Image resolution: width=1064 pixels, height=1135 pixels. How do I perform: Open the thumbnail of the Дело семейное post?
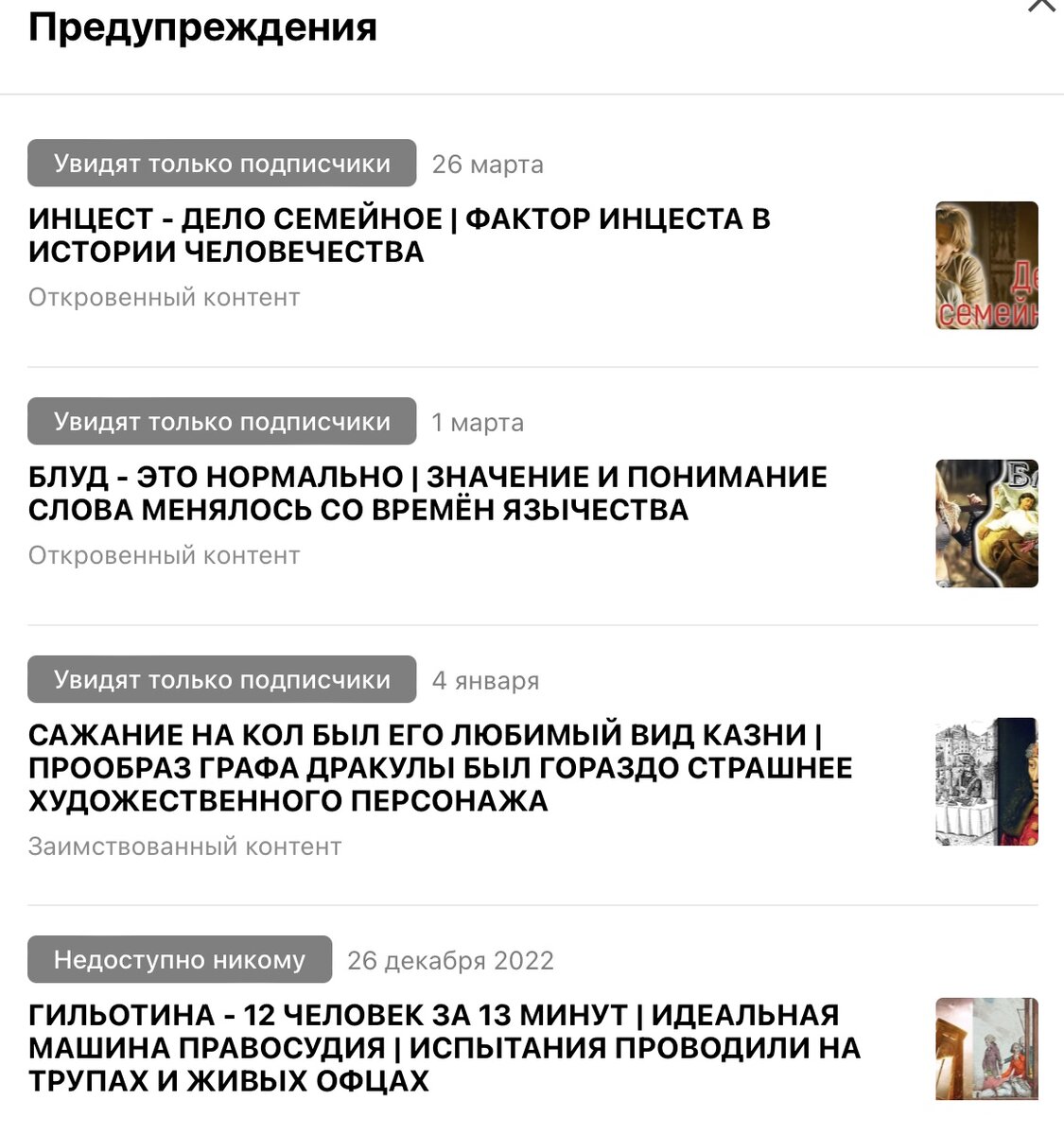click(x=987, y=265)
